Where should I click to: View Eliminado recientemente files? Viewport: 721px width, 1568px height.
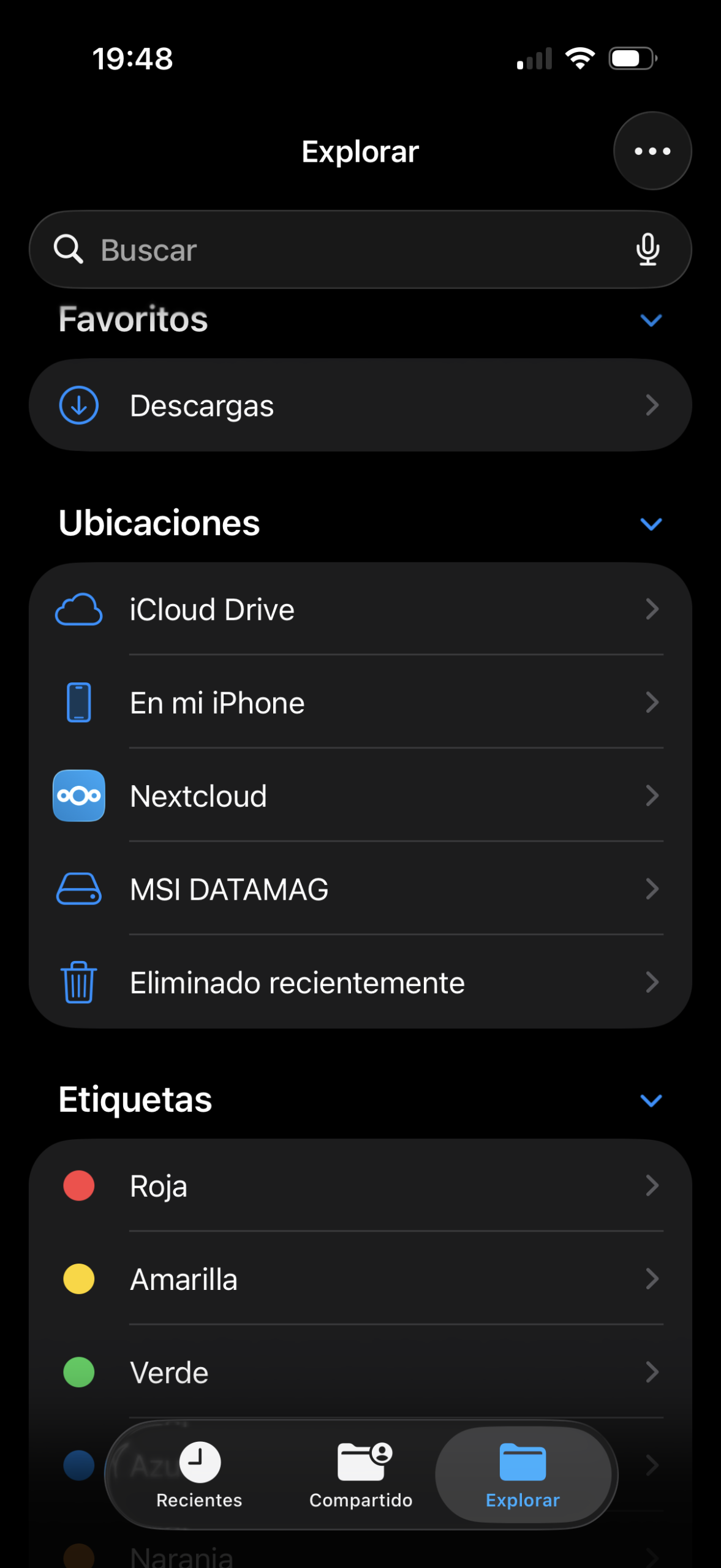(x=360, y=982)
